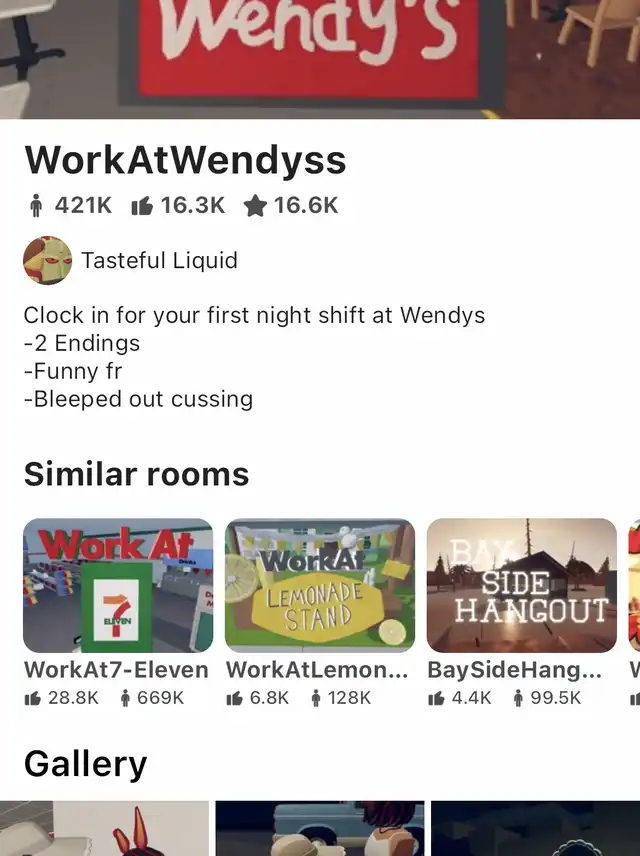Viewport: 640px width, 856px height.
Task: Open Tasteful Liquid creator profile
Action: click(130, 260)
